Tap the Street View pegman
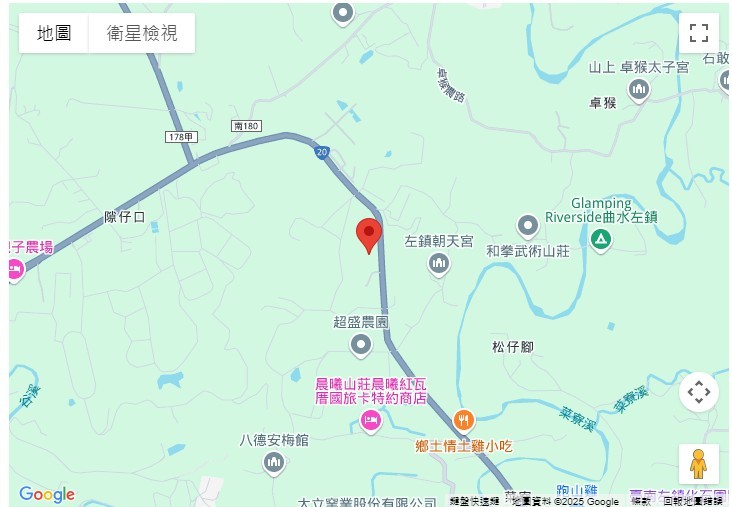Viewport: 732px width, 507px height. [698, 464]
